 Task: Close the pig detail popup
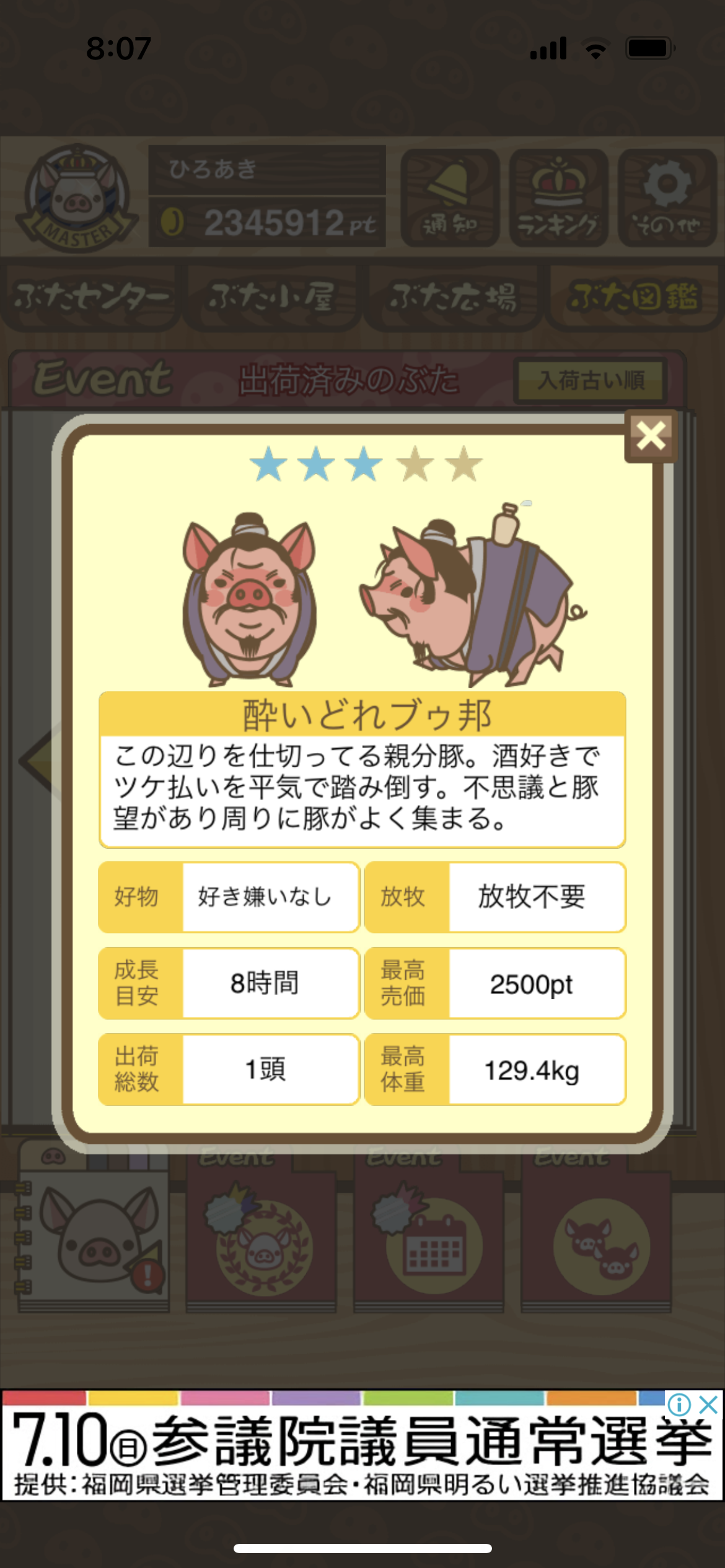[x=651, y=436]
